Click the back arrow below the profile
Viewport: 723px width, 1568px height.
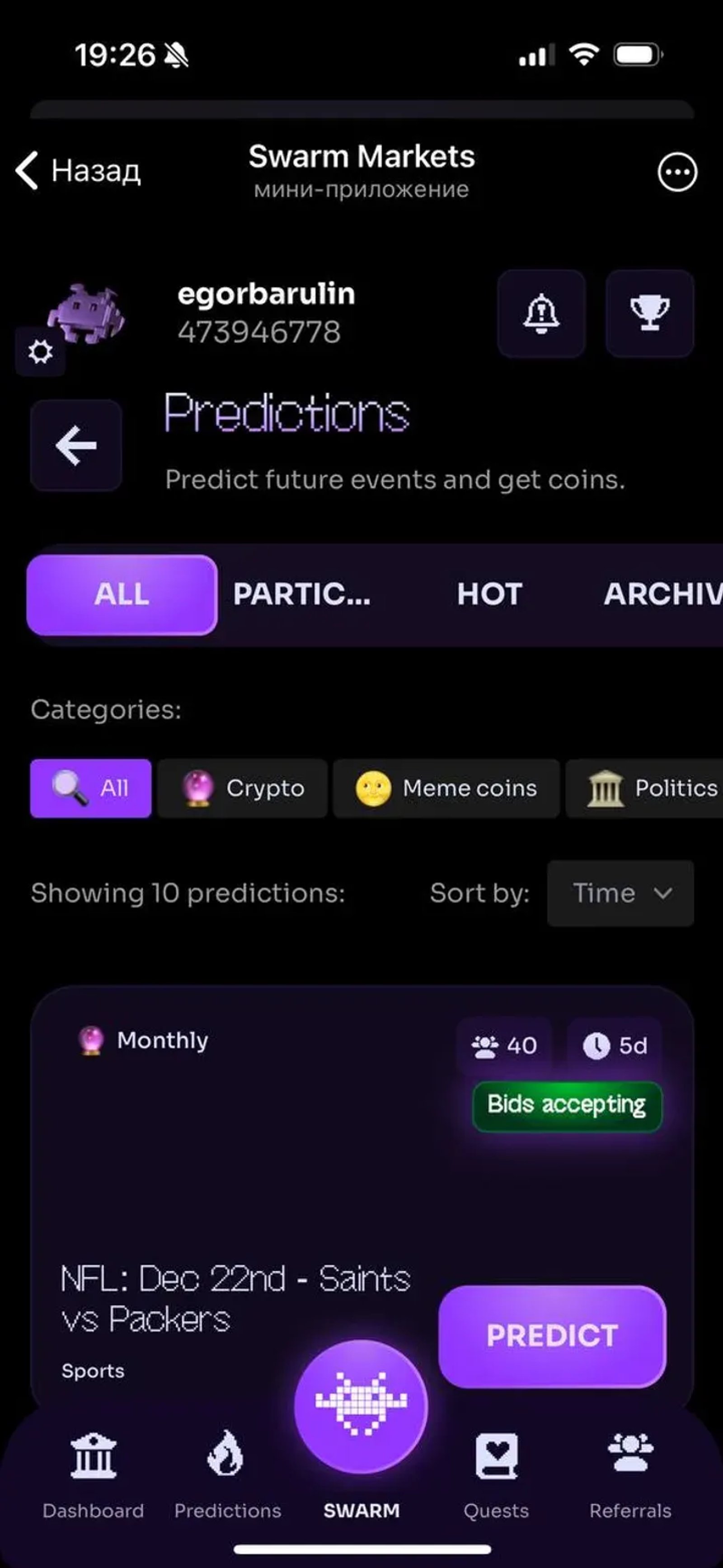click(75, 445)
